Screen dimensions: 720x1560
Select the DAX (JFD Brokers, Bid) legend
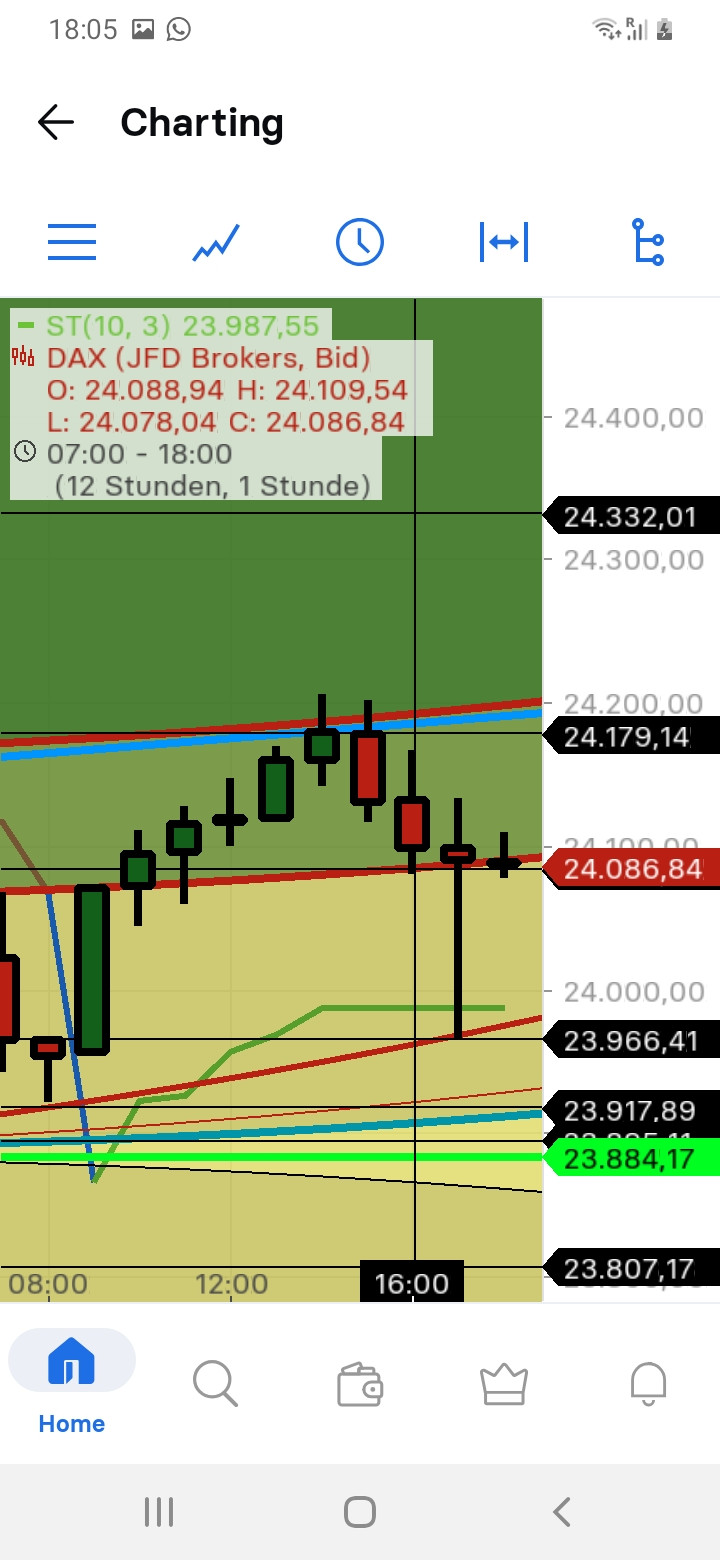tap(208, 358)
